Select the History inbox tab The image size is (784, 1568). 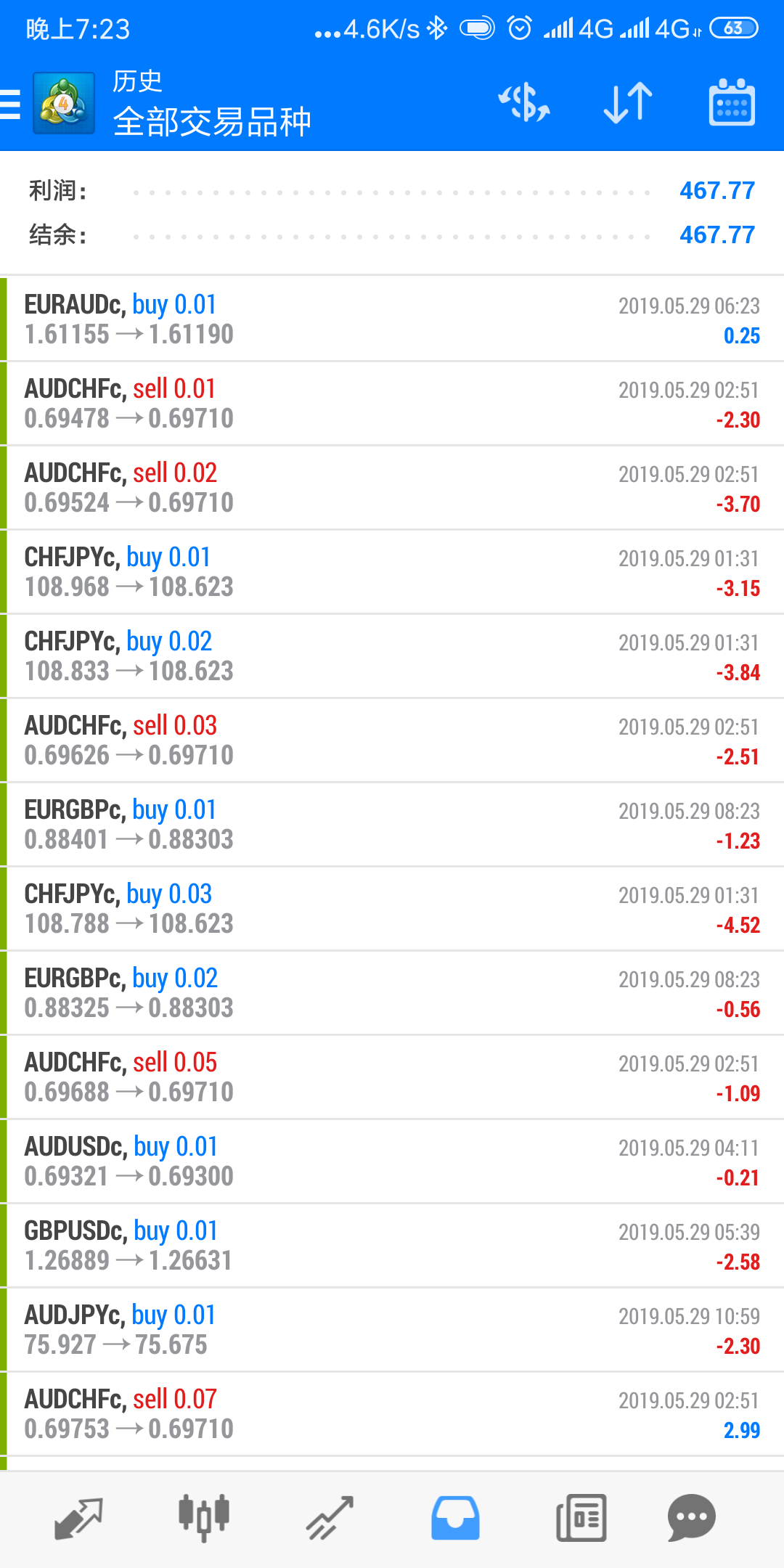pos(455,1518)
